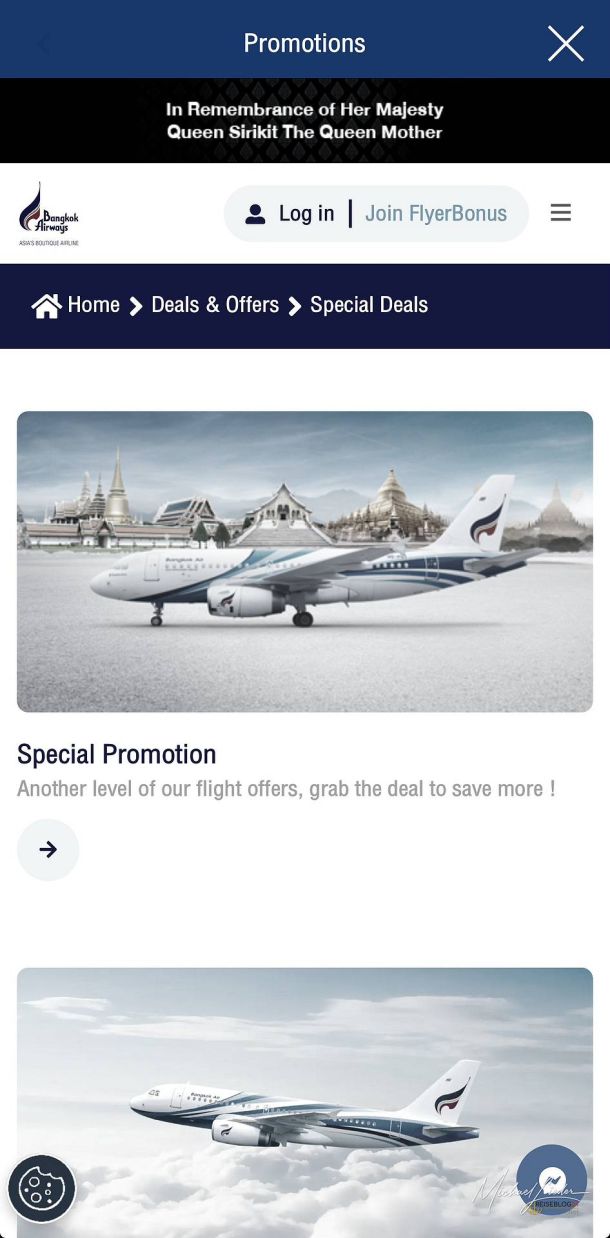Open the hamburger menu

(x=561, y=213)
